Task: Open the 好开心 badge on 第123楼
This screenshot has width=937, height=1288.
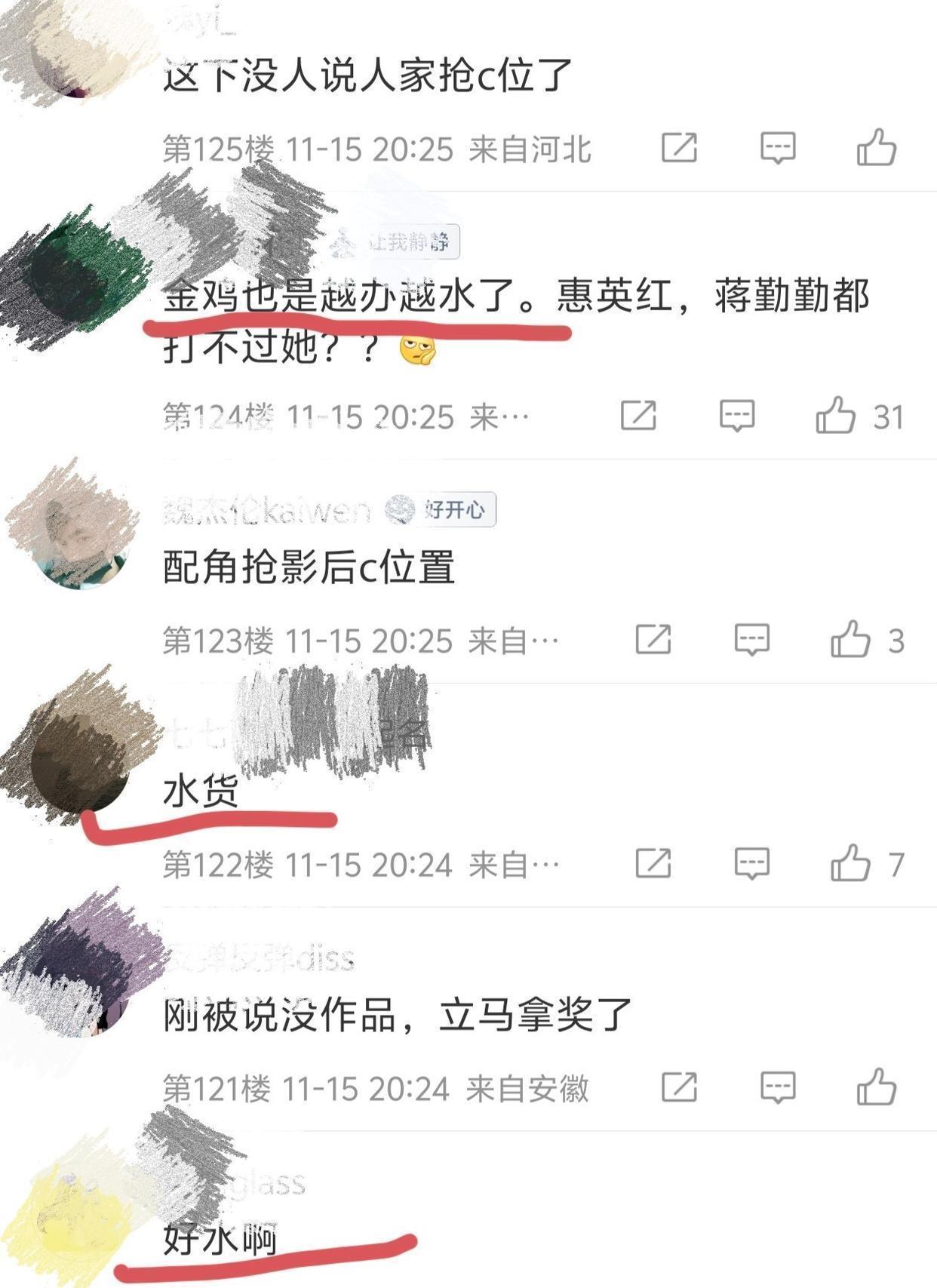Action: (x=441, y=509)
